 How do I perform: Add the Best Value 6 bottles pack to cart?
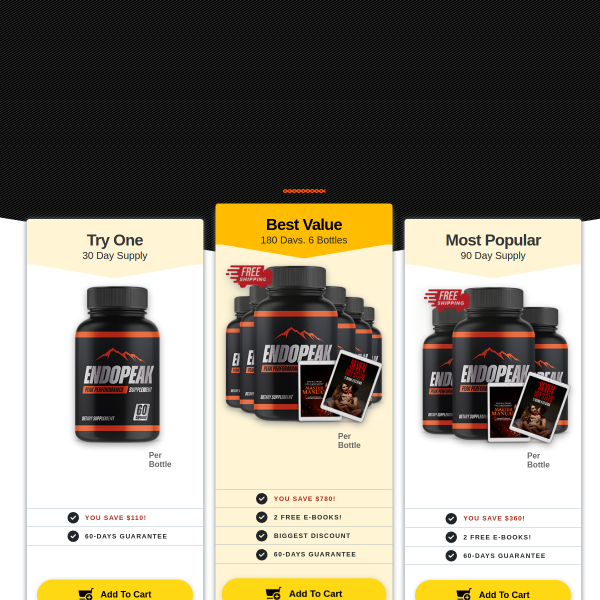(x=304, y=591)
